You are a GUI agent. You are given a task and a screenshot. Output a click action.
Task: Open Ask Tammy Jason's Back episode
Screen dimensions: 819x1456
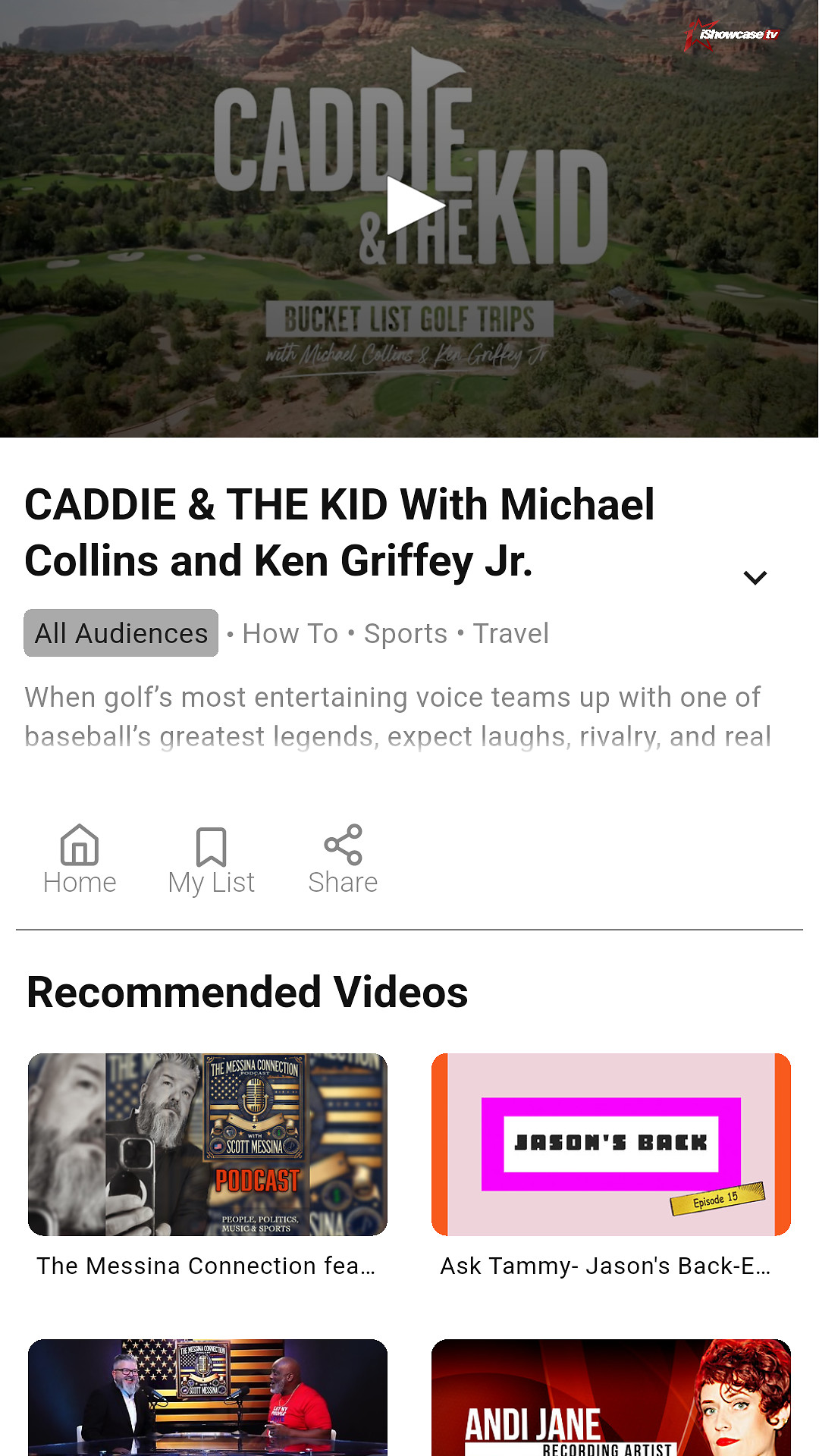point(611,1145)
